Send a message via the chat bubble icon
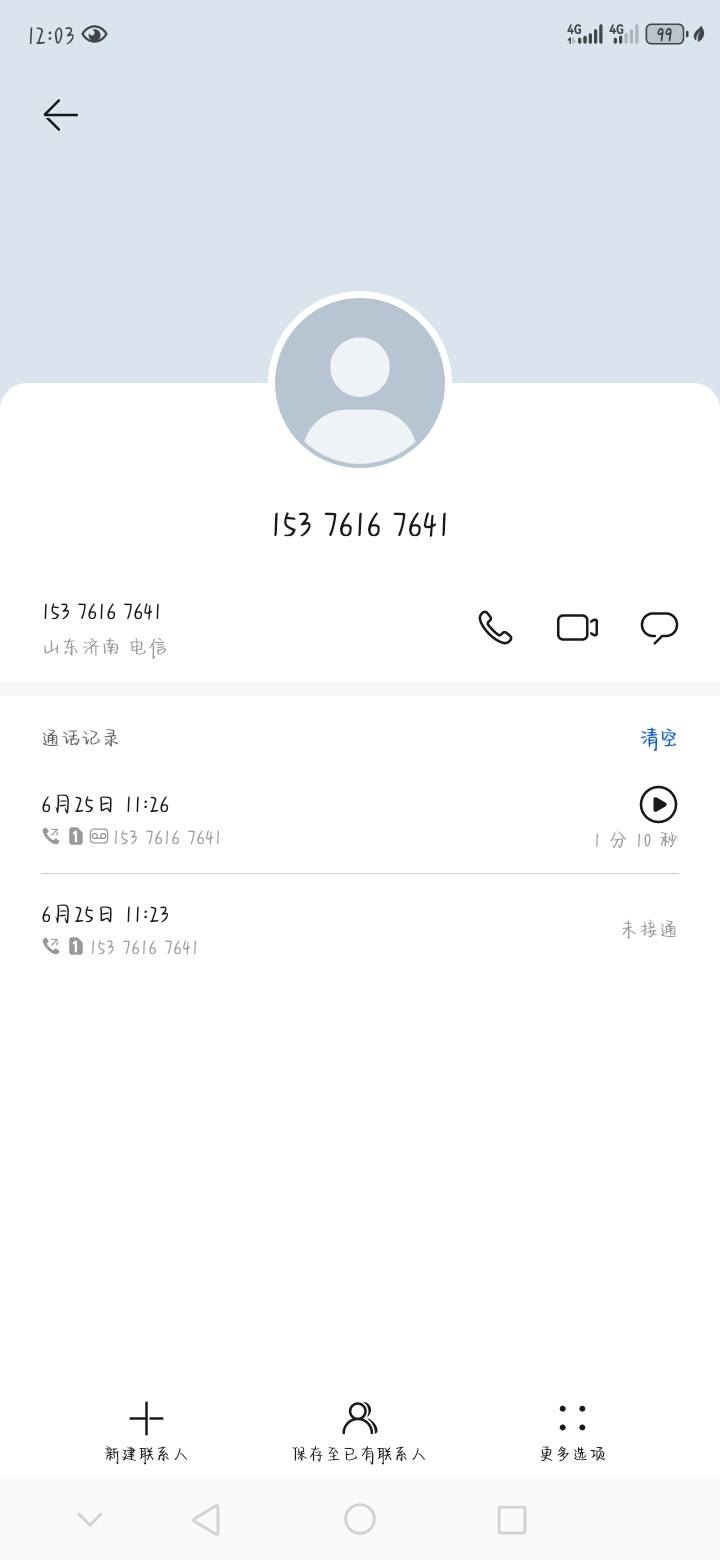Screen dimensions: 720x1560 [x=659, y=628]
